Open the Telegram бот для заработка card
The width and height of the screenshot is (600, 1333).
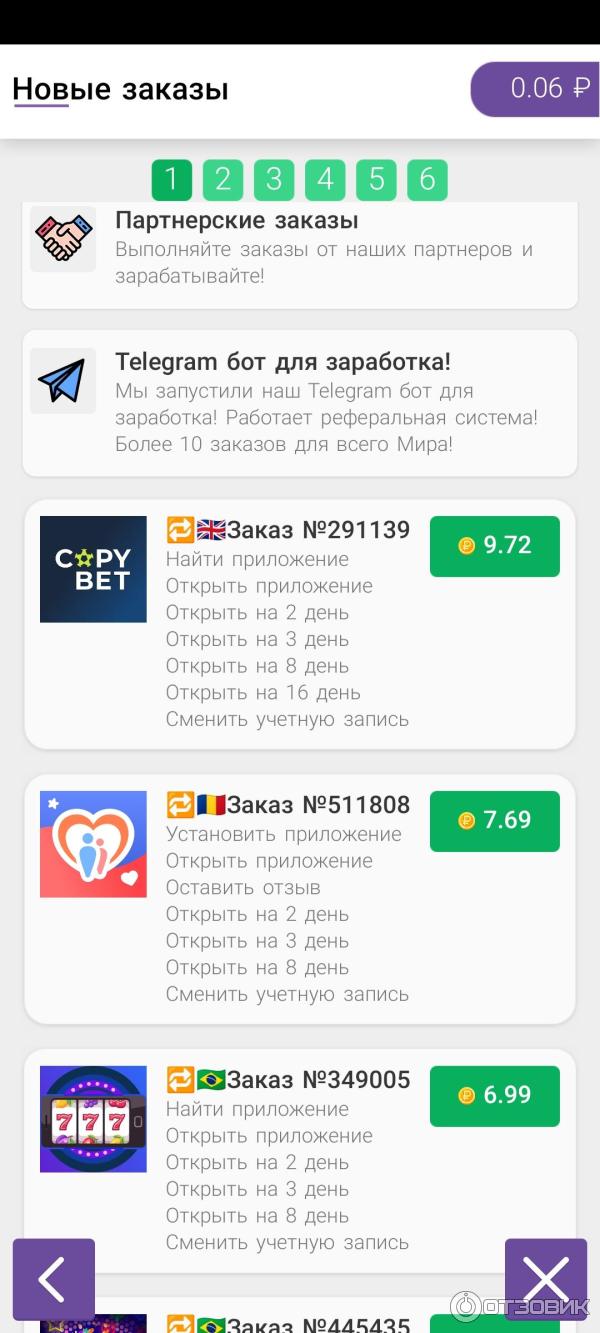tap(300, 402)
